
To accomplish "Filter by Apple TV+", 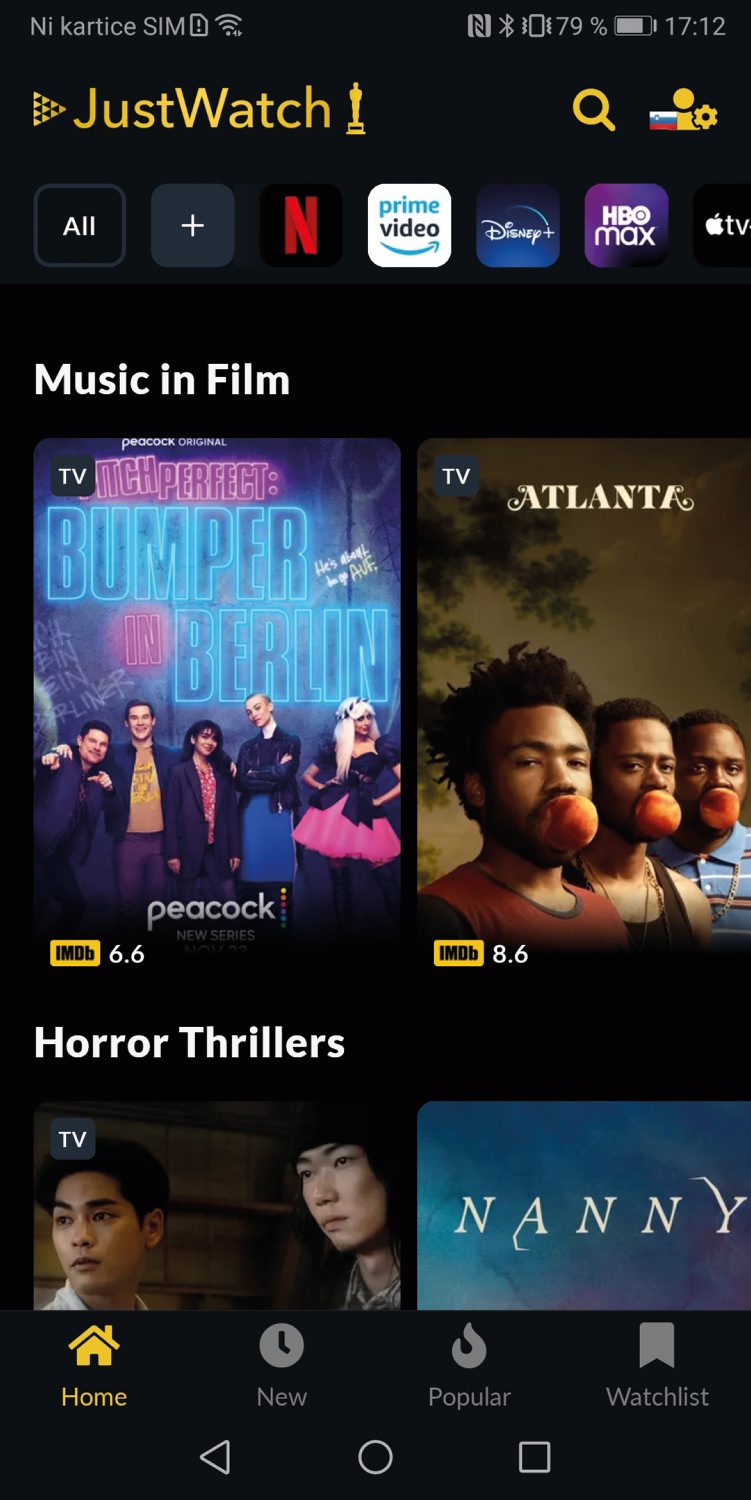I will [723, 226].
